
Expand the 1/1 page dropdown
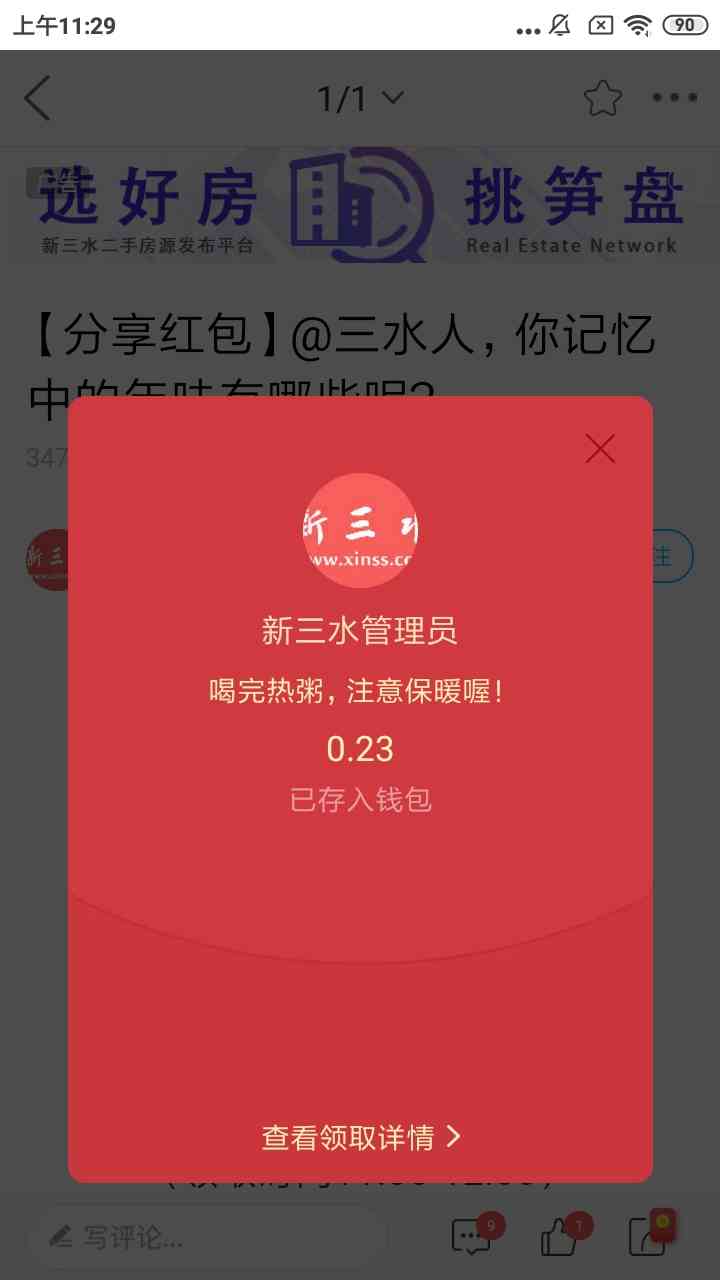point(360,98)
